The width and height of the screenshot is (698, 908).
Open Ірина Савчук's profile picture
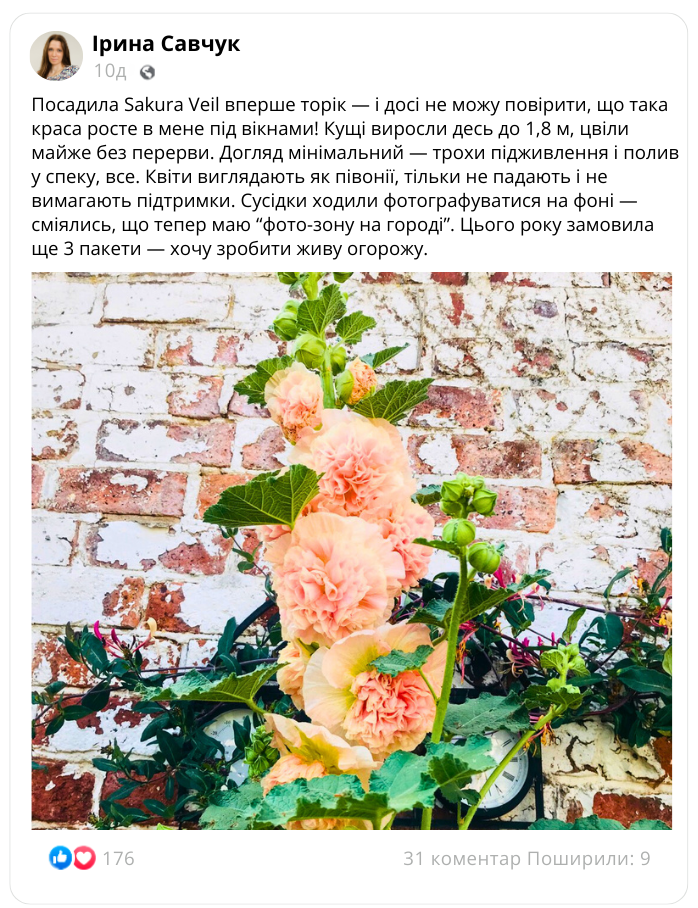56,56
